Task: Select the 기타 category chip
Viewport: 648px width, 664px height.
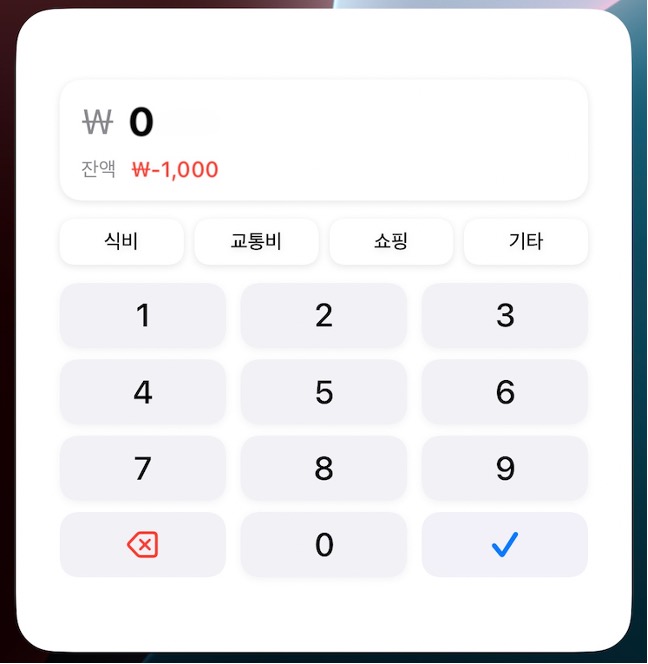Action: 526,242
